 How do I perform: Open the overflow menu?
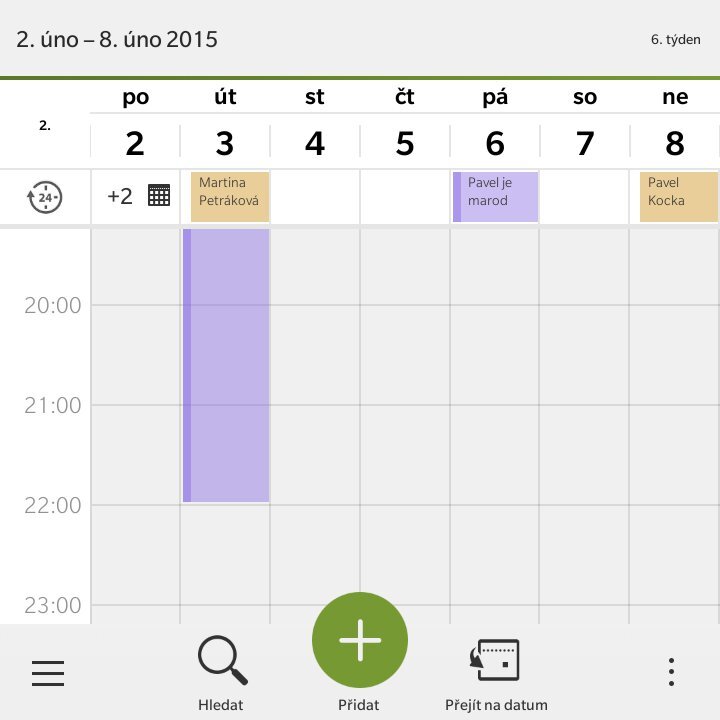pos(671,672)
